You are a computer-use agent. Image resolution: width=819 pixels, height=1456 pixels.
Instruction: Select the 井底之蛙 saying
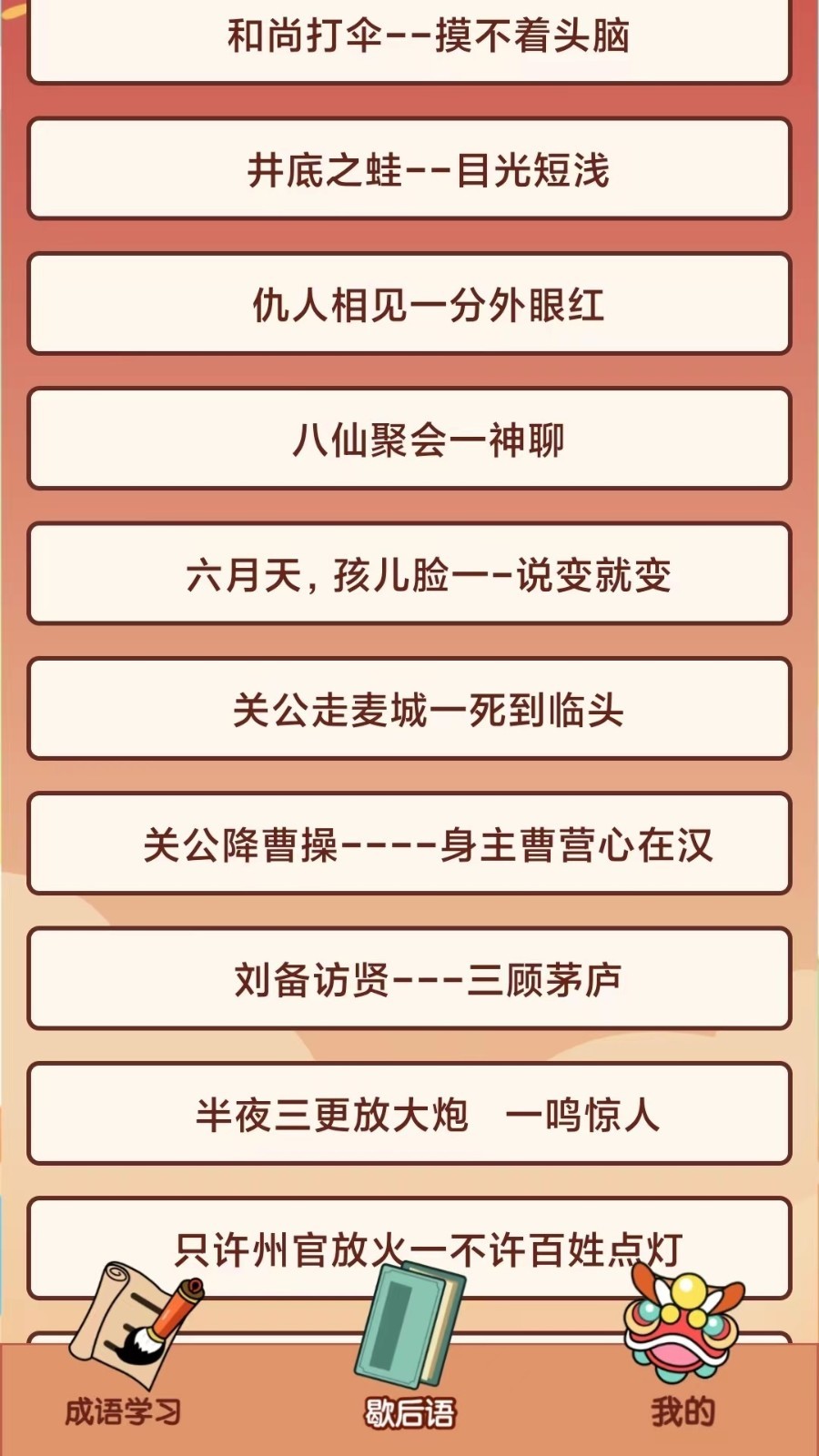coord(409,168)
